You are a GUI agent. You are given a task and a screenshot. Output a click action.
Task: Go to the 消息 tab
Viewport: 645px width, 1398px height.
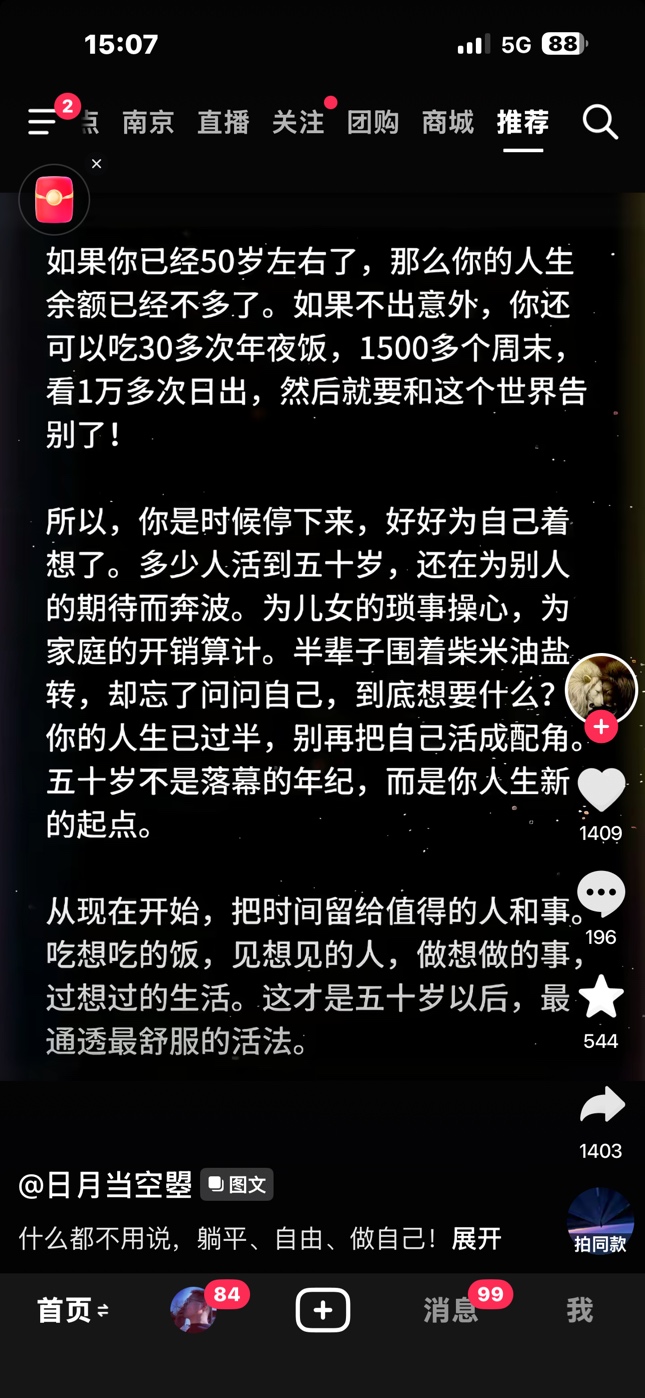(450, 1310)
